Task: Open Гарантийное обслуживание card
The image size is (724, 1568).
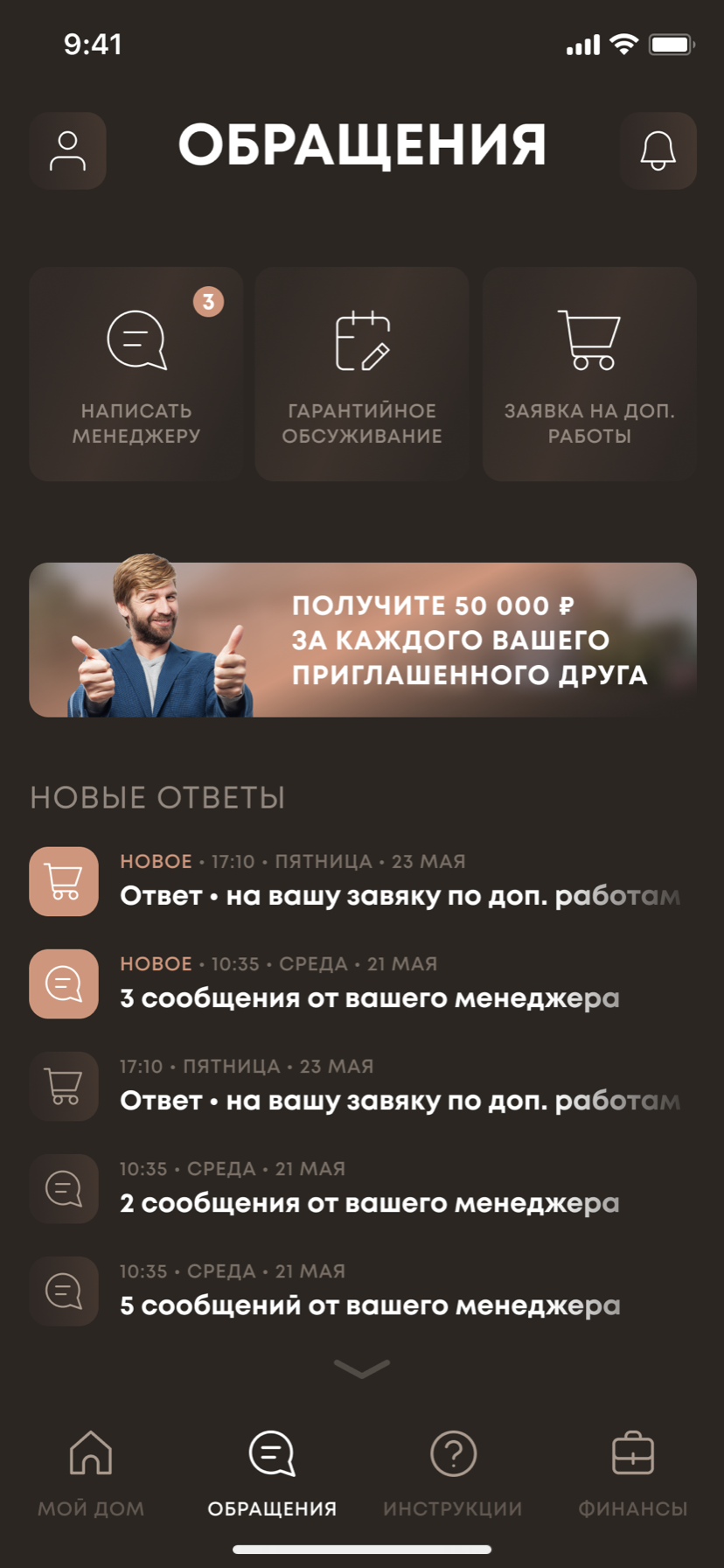Action: (362, 374)
